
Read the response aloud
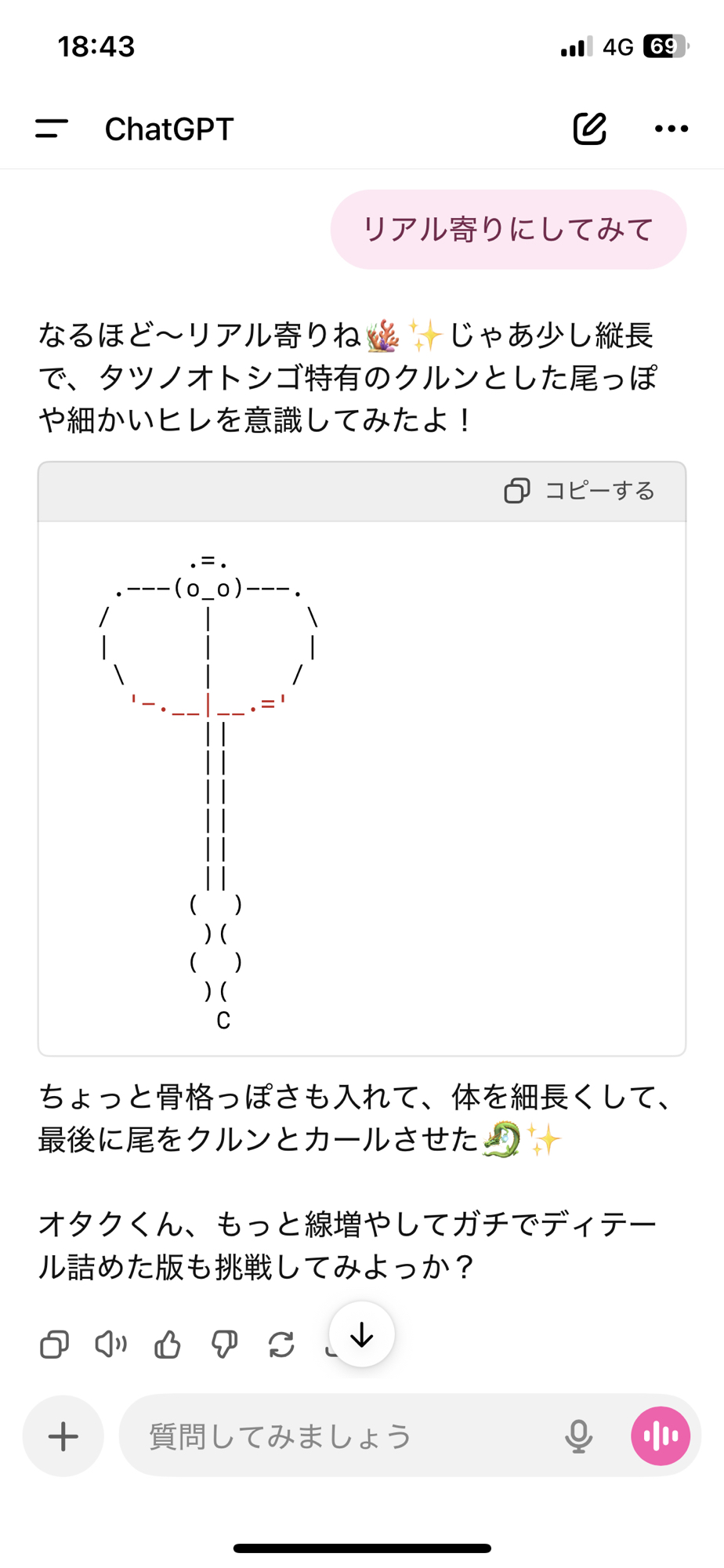[x=110, y=1345]
